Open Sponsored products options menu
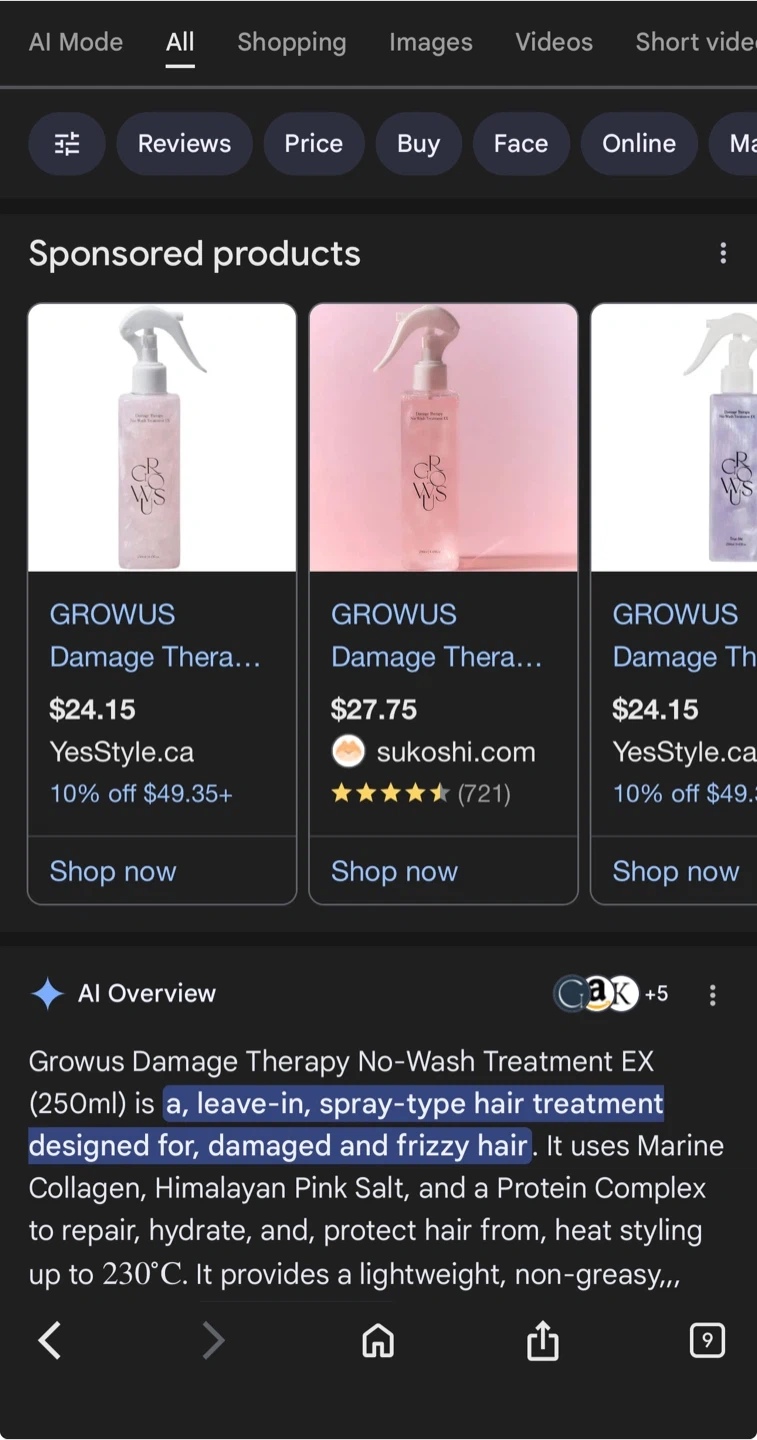The width and height of the screenshot is (757, 1440). (x=723, y=254)
